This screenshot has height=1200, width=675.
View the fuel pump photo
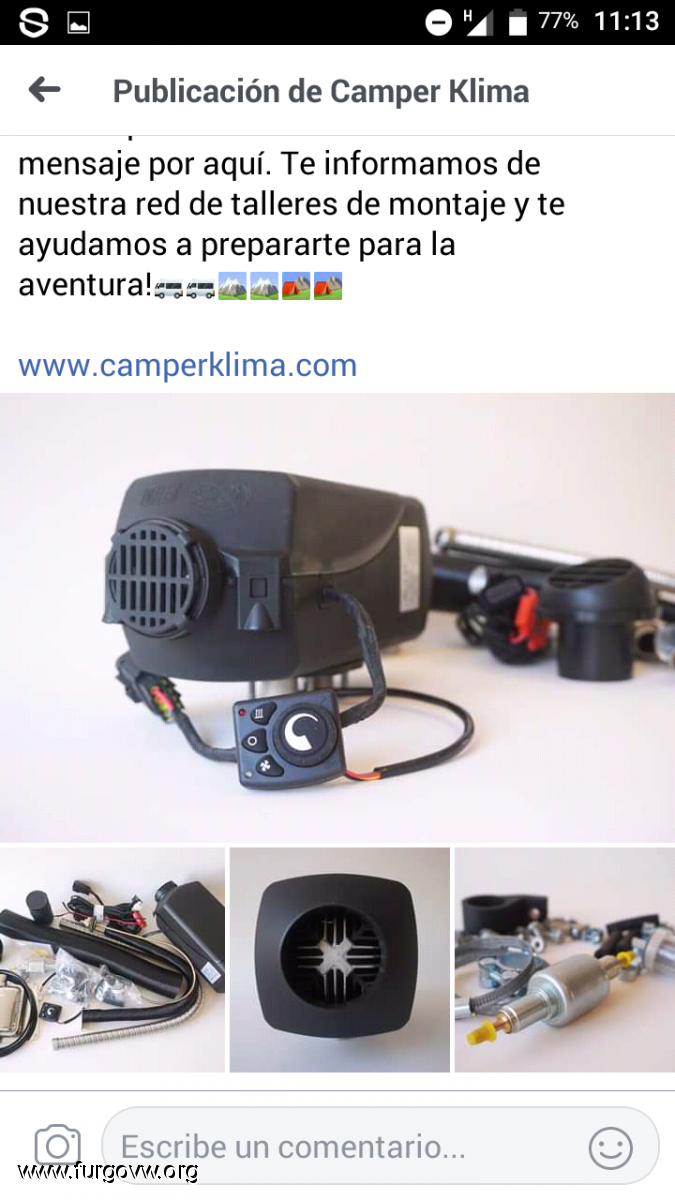pos(565,960)
